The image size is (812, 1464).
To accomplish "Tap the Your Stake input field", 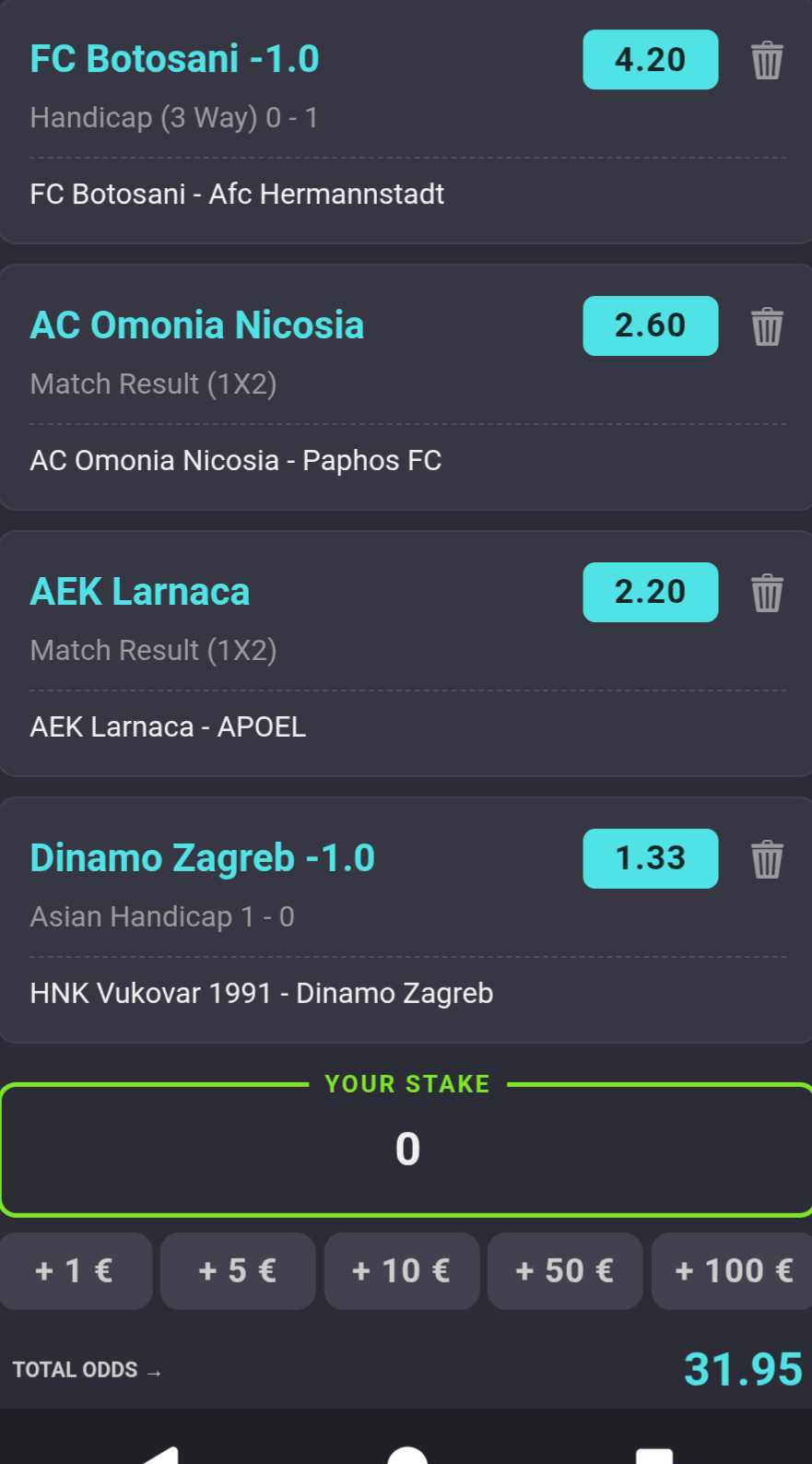I will pyautogui.click(x=406, y=1150).
